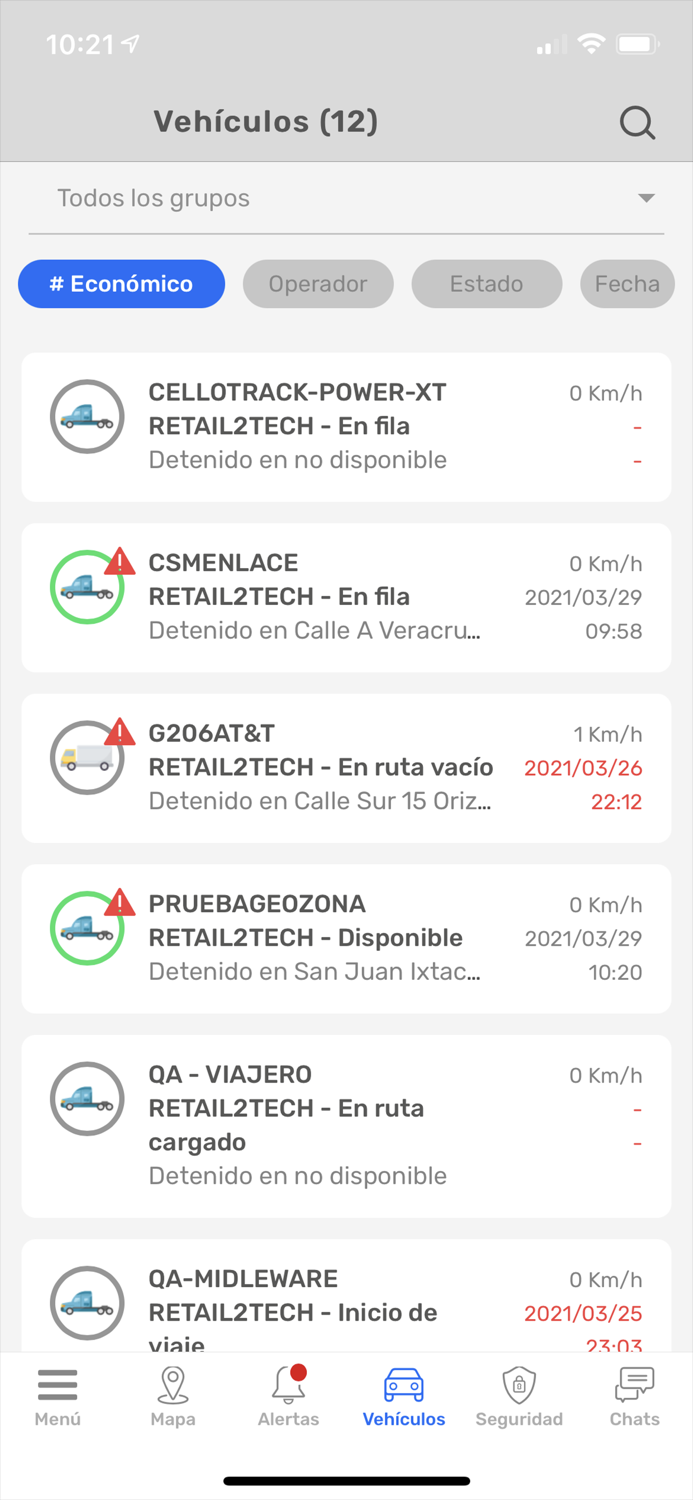Select the G206AT&T vehicle card
Screen dimensions: 693x1500
(x=346, y=768)
